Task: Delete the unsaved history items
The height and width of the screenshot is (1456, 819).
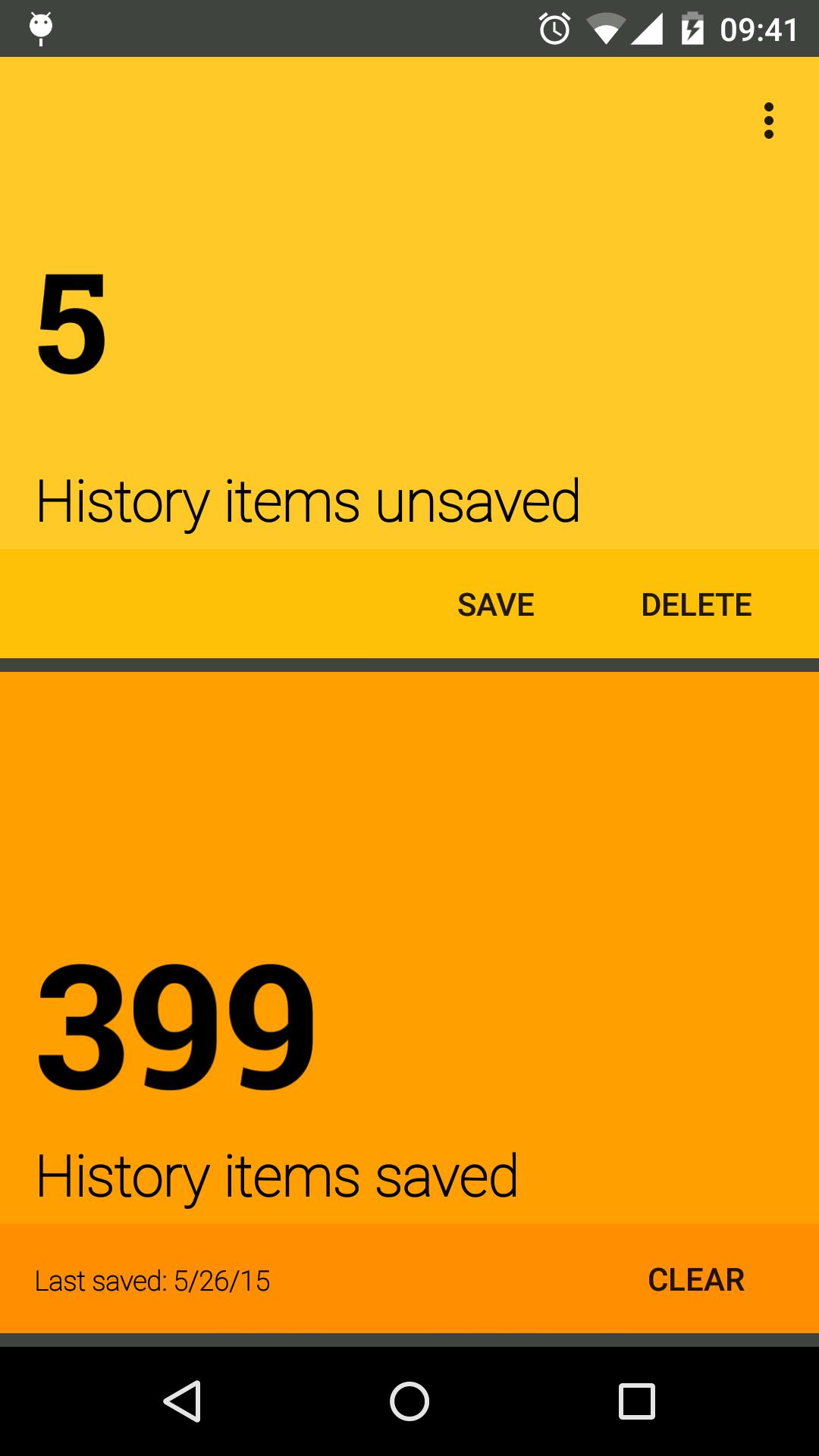Action: 696,605
